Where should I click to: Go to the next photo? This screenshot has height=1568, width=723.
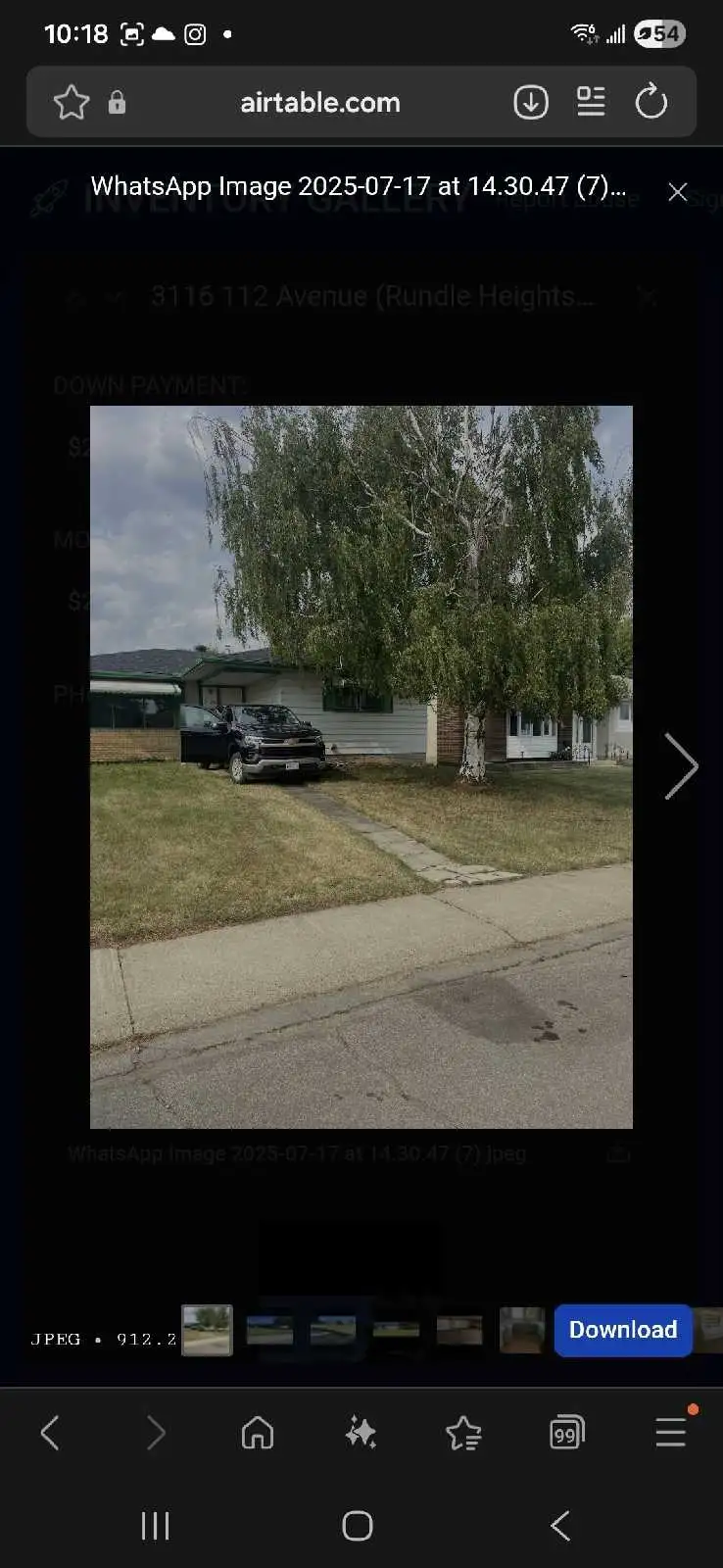pyautogui.click(x=681, y=765)
